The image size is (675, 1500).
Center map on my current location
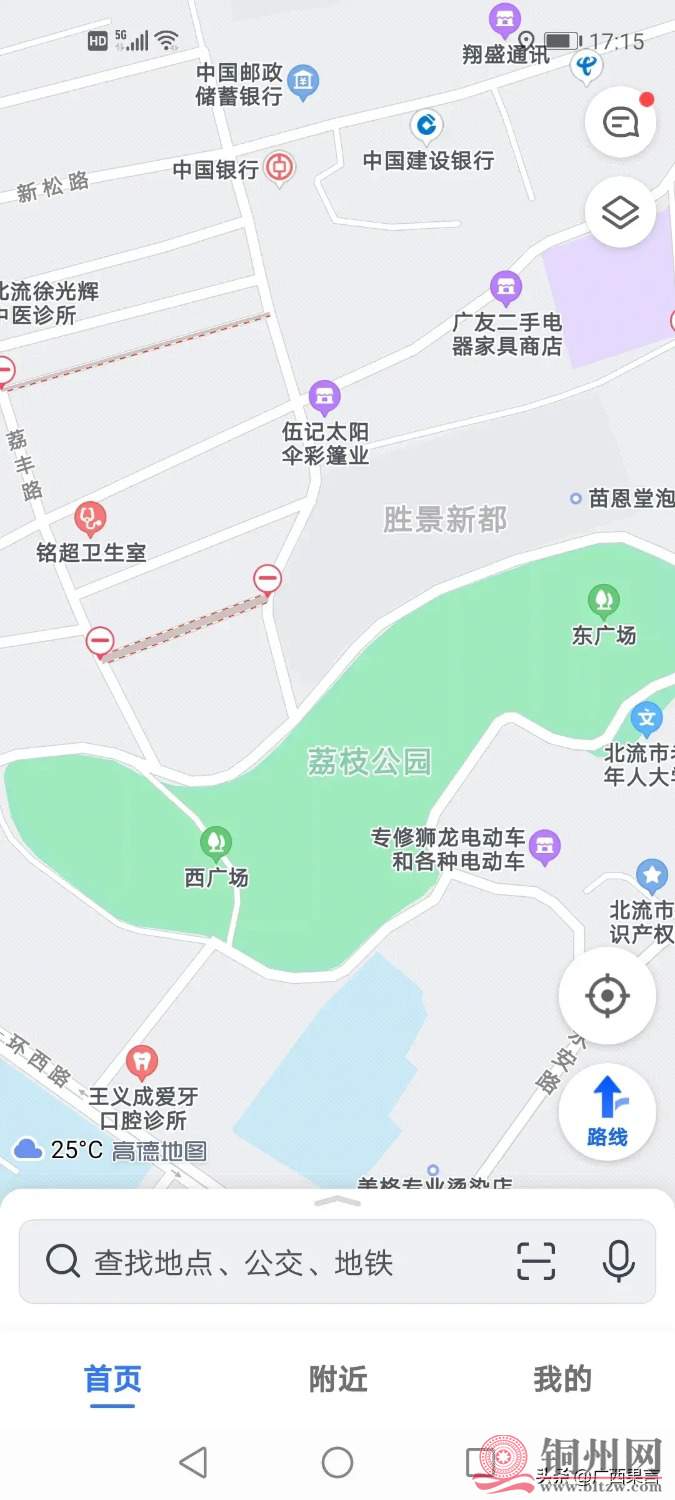point(607,996)
